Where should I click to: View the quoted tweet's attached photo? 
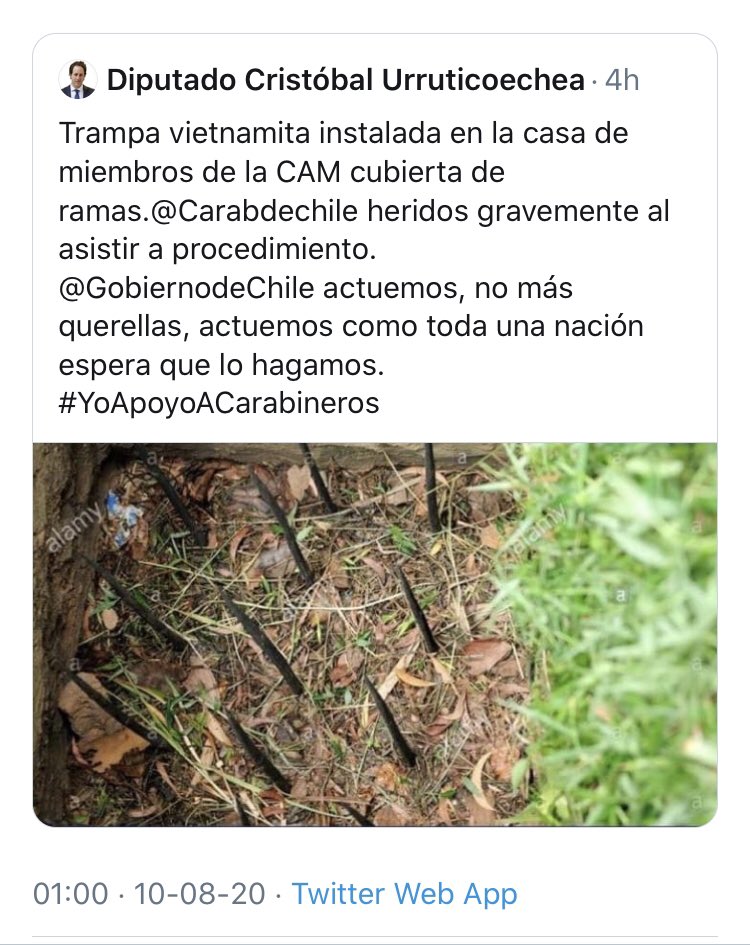[x=374, y=633]
